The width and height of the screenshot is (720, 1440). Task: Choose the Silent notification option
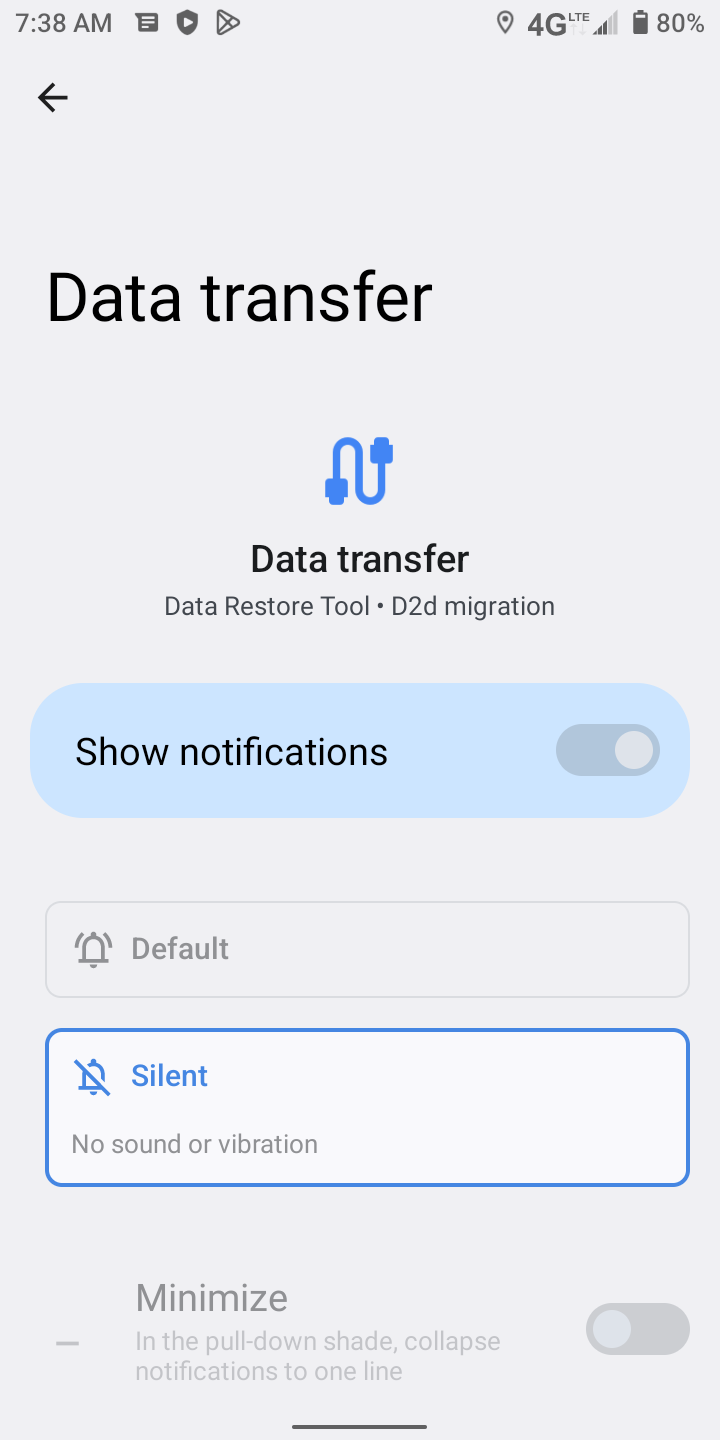tap(367, 1107)
